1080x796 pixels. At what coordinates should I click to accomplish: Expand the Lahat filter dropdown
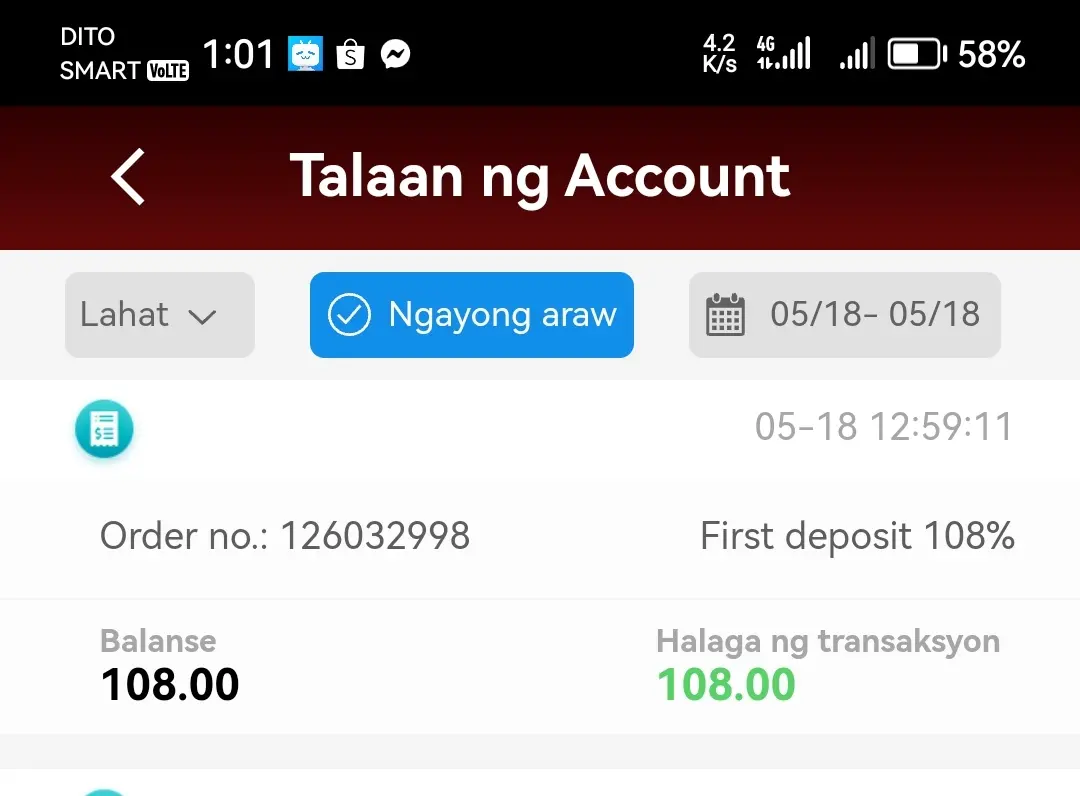(160, 315)
